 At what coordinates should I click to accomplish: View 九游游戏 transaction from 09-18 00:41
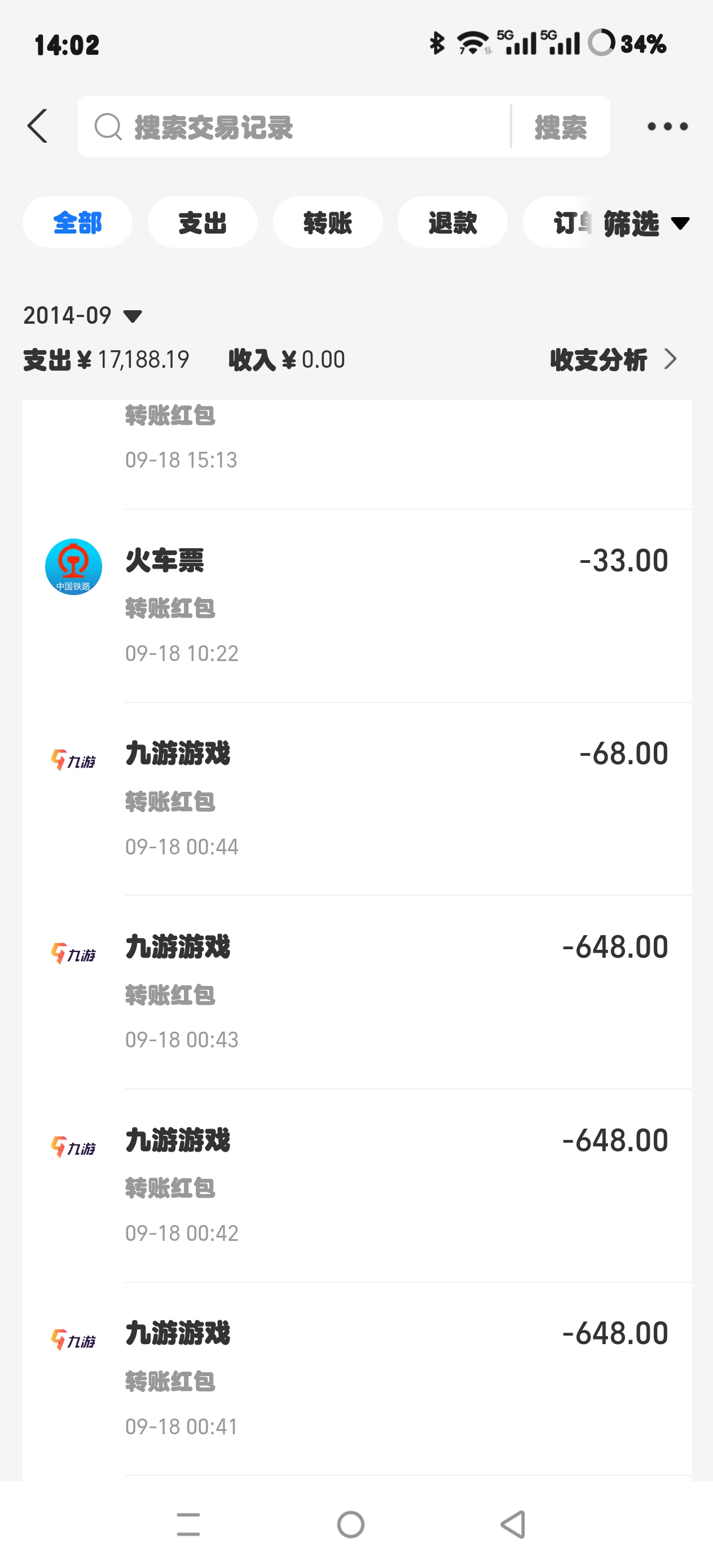click(x=396, y=1378)
